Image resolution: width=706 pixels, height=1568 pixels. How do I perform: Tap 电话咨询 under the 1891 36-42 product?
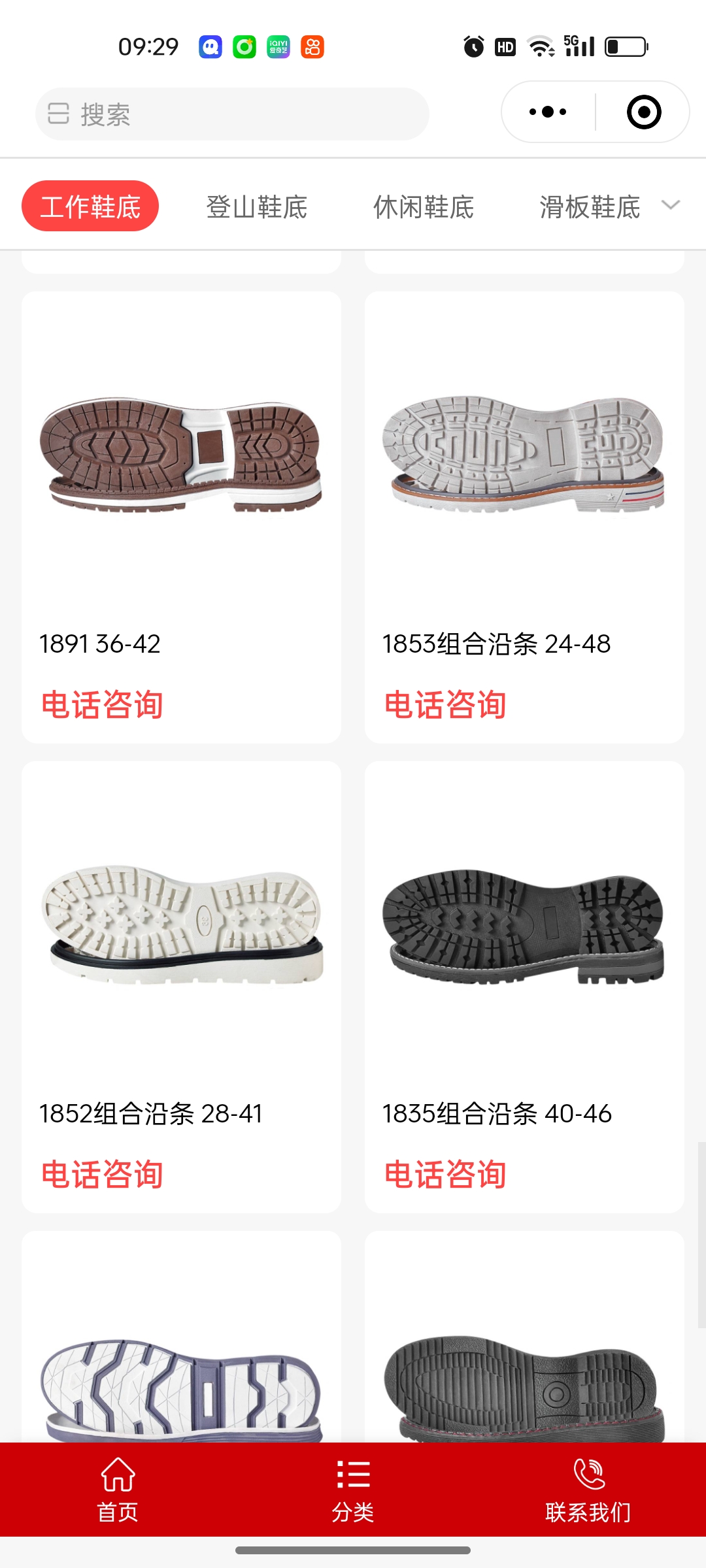coord(102,705)
